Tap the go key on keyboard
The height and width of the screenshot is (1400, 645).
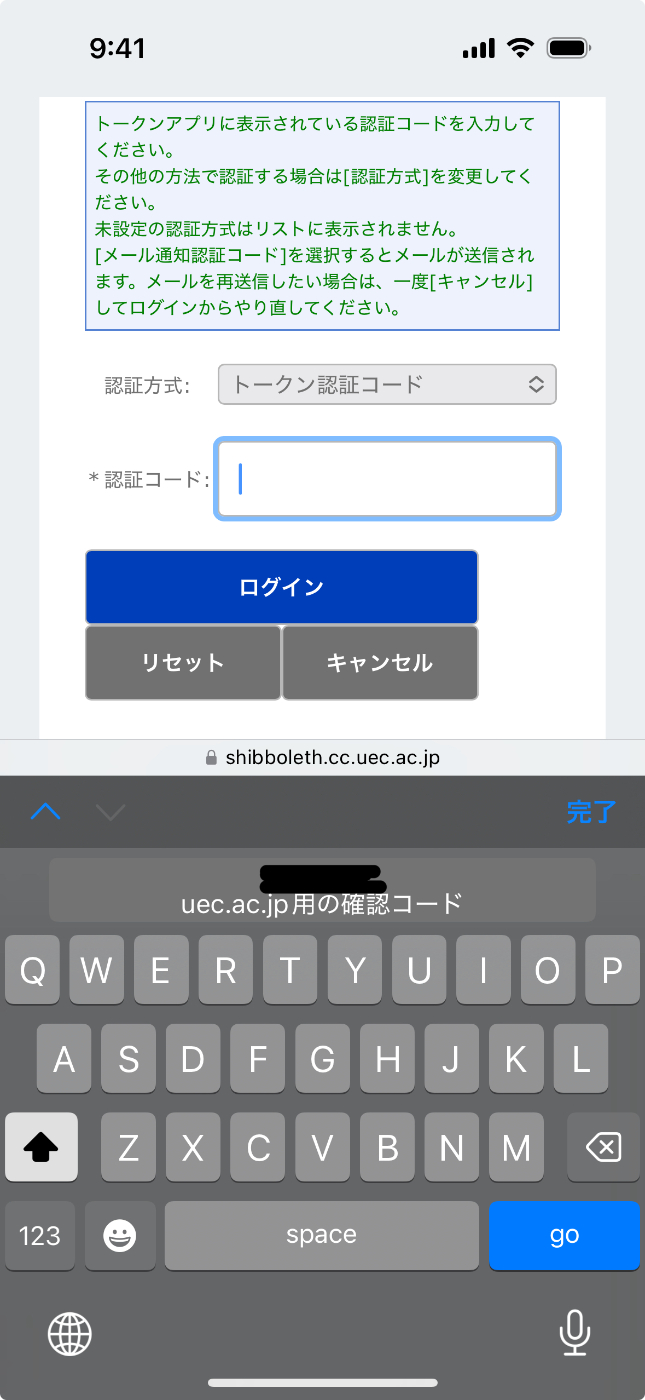pos(564,1235)
